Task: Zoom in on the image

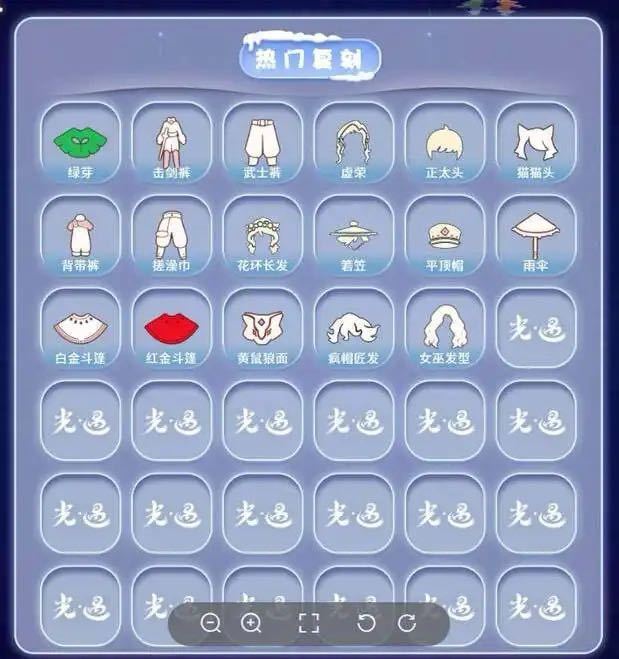Action: pyautogui.click(x=252, y=623)
